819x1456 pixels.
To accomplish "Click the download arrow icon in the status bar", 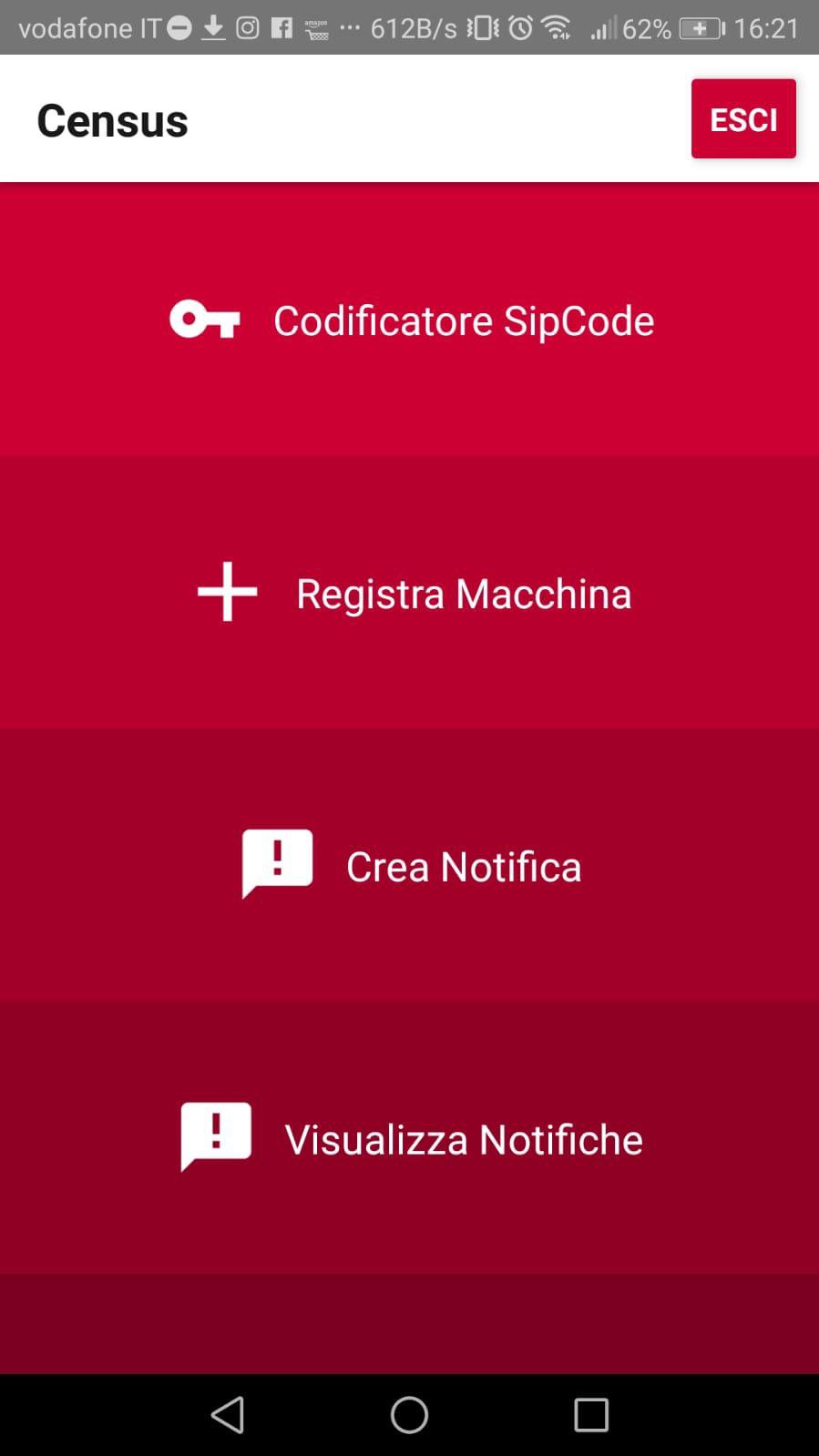I will [x=214, y=27].
